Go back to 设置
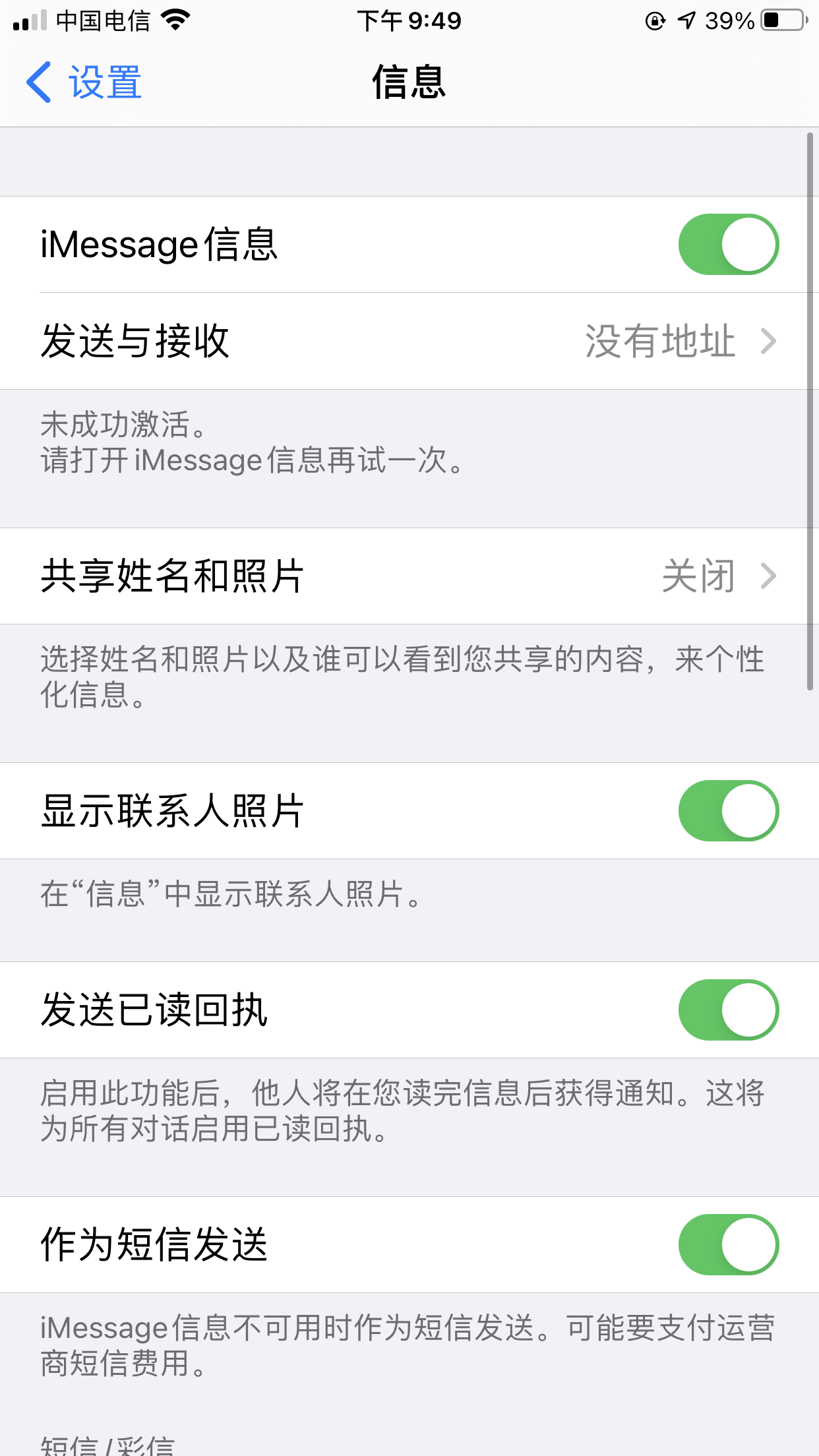Viewport: 819px width, 1456px height. 84,83
